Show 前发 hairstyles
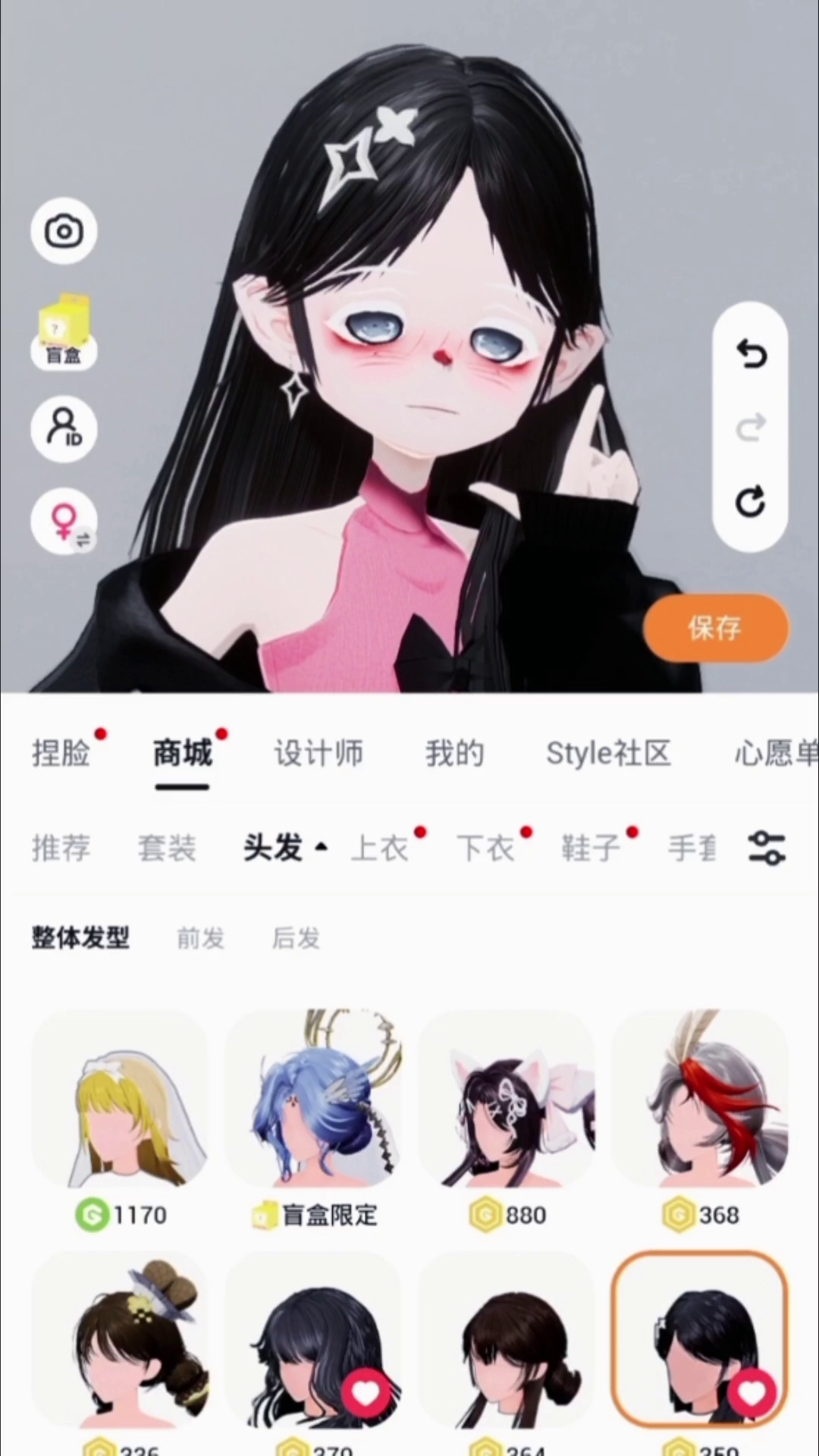 (x=201, y=939)
